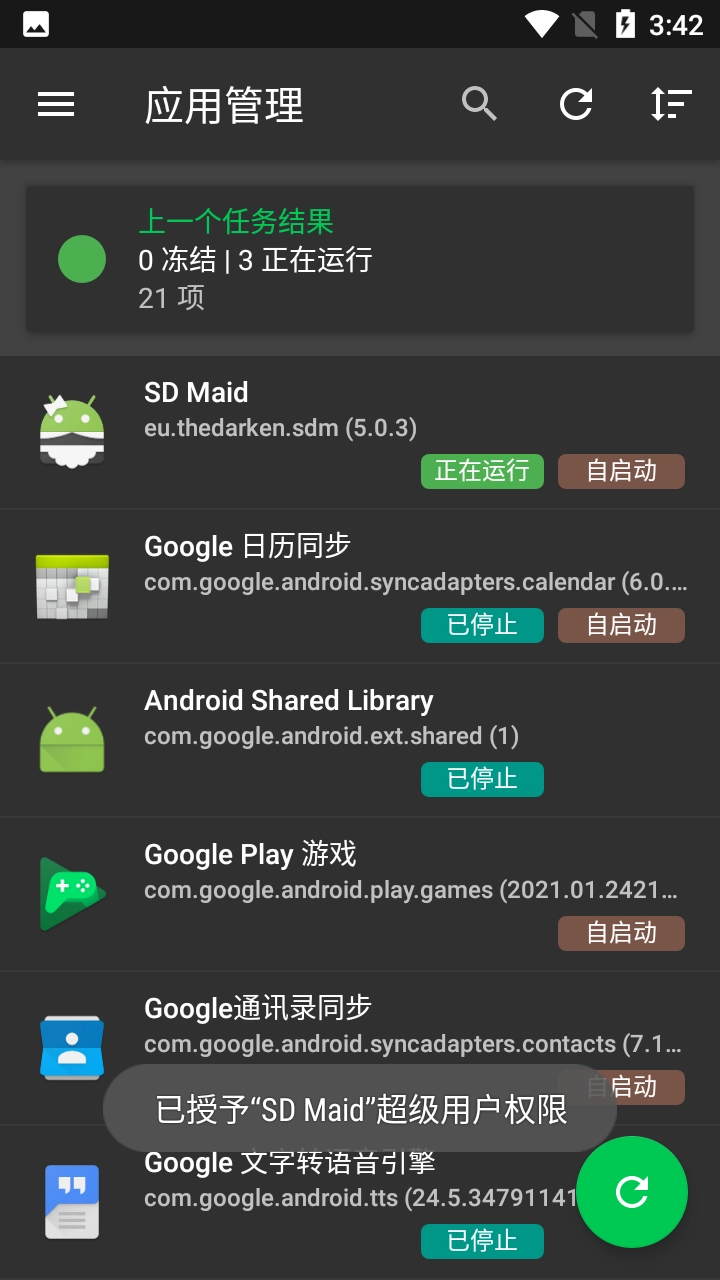Tap the green circle status indicator
Screen dimensions: 720x1280
pos(82,259)
